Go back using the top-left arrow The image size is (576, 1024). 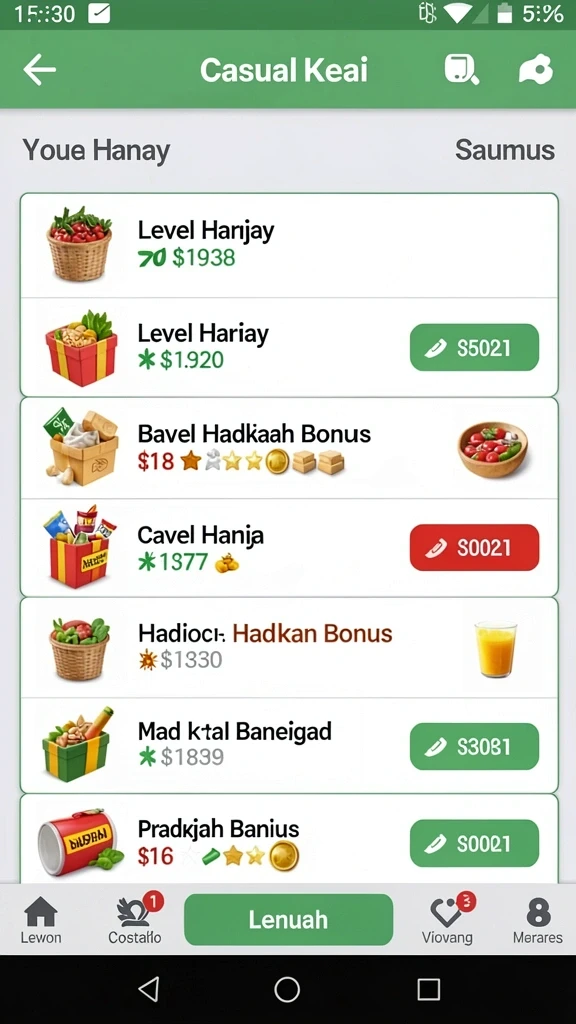click(x=39, y=70)
